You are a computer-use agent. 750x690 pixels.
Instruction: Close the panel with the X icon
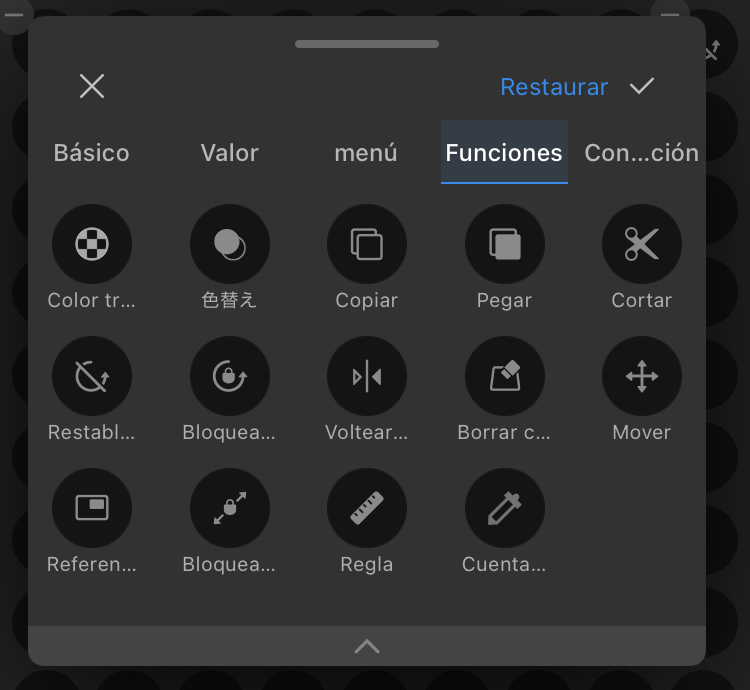[x=92, y=86]
